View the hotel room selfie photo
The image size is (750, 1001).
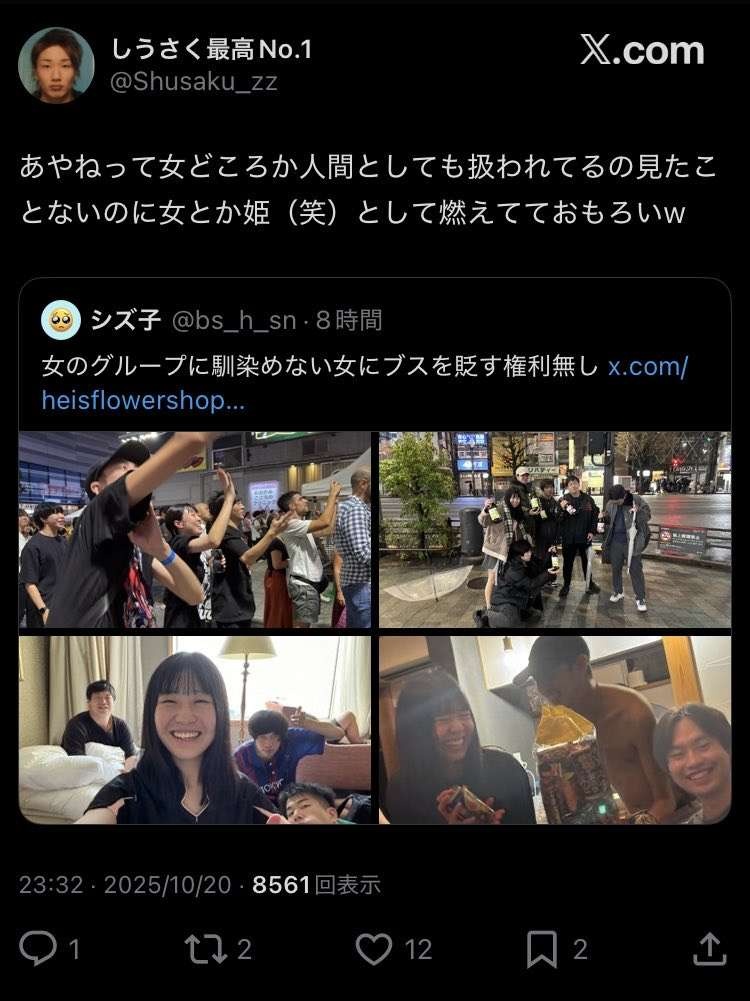[x=195, y=730]
